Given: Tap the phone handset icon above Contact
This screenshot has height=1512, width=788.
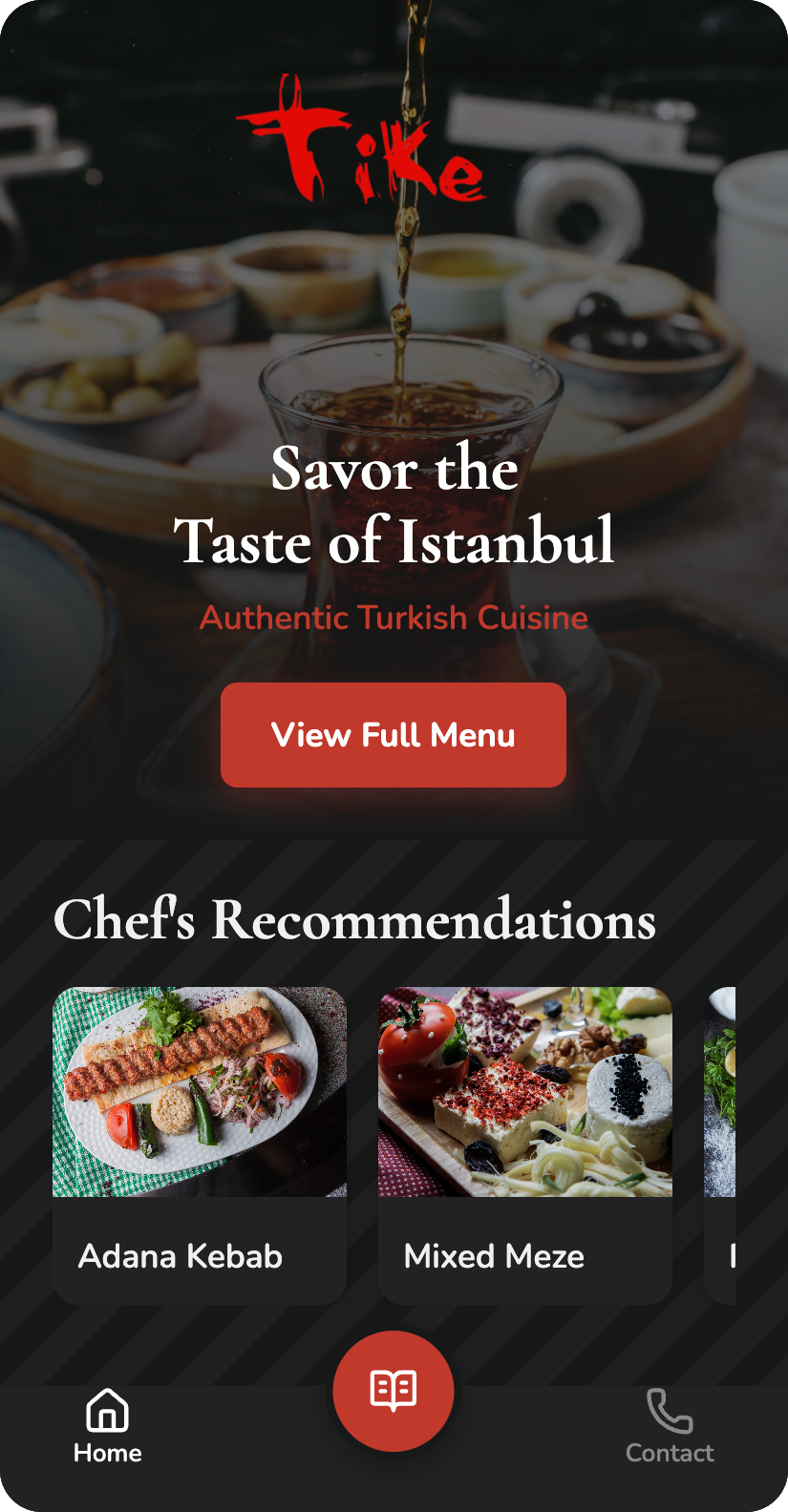Looking at the screenshot, I should click(x=671, y=1410).
